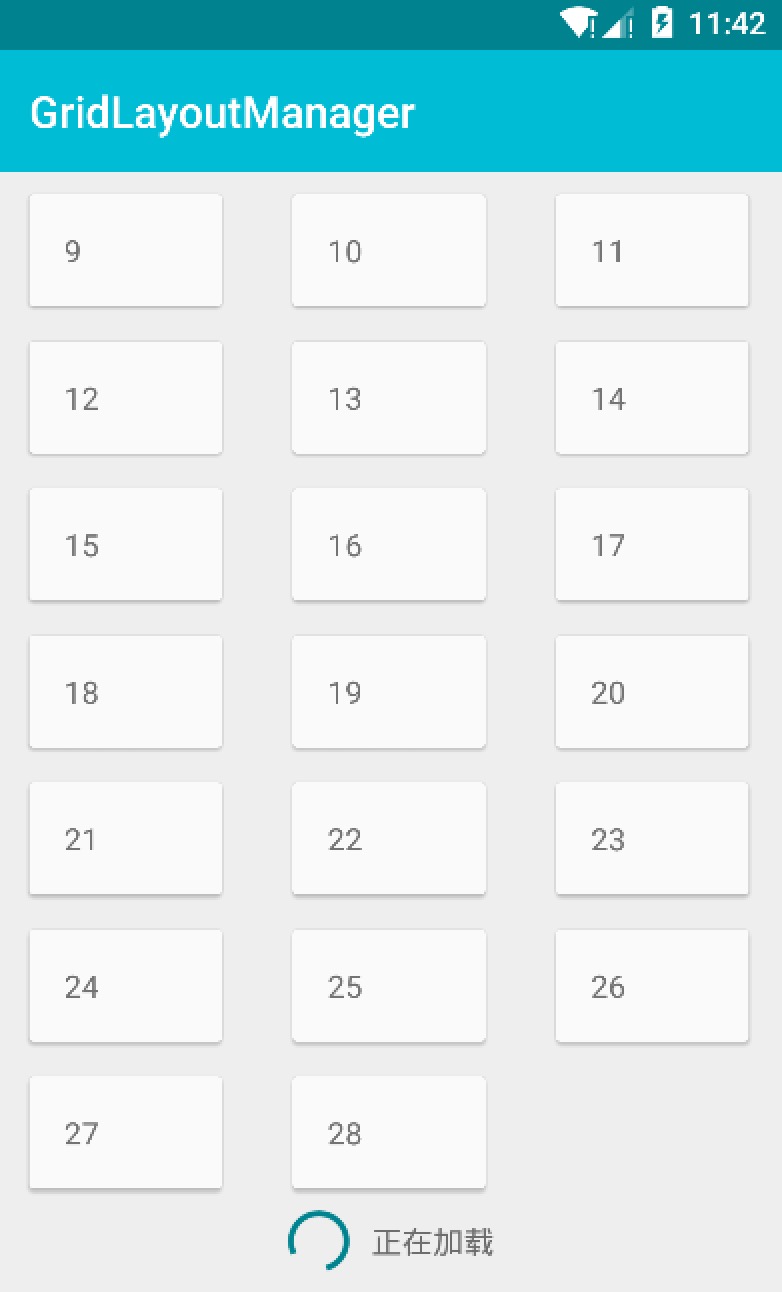
Task: Tap the card numbered 27
Action: [x=125, y=1133]
